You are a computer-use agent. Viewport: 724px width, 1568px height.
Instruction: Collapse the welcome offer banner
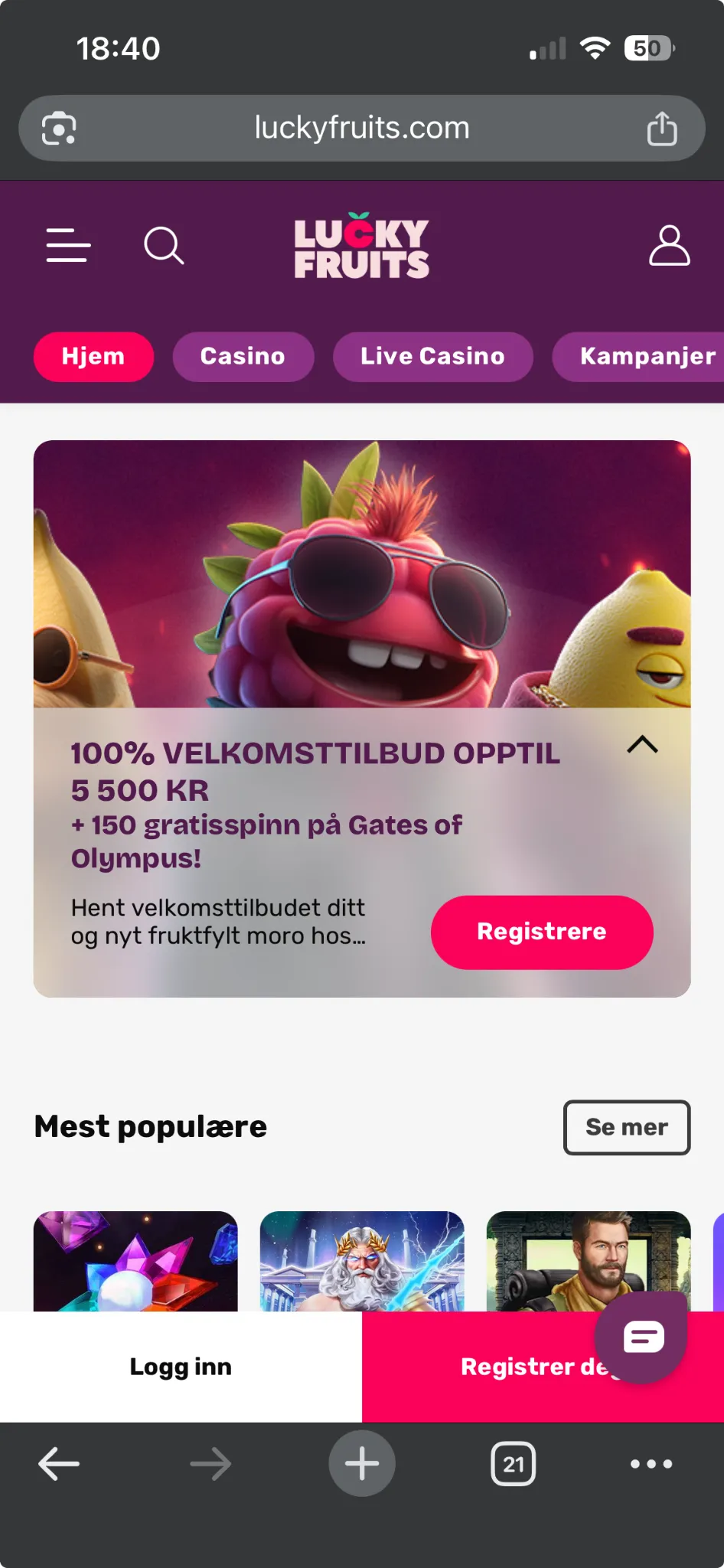[x=641, y=745]
